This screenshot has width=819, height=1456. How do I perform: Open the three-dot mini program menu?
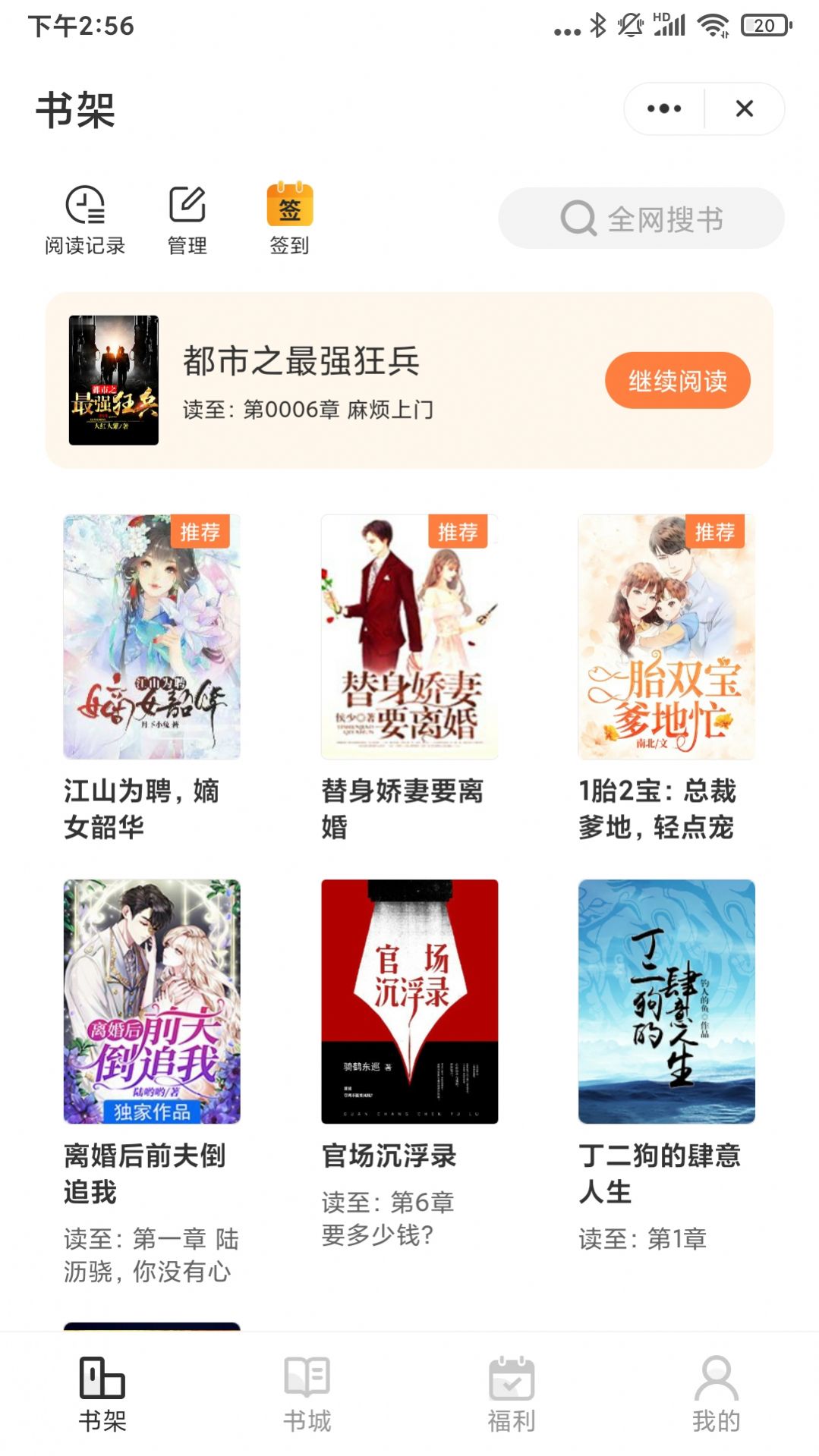click(664, 108)
